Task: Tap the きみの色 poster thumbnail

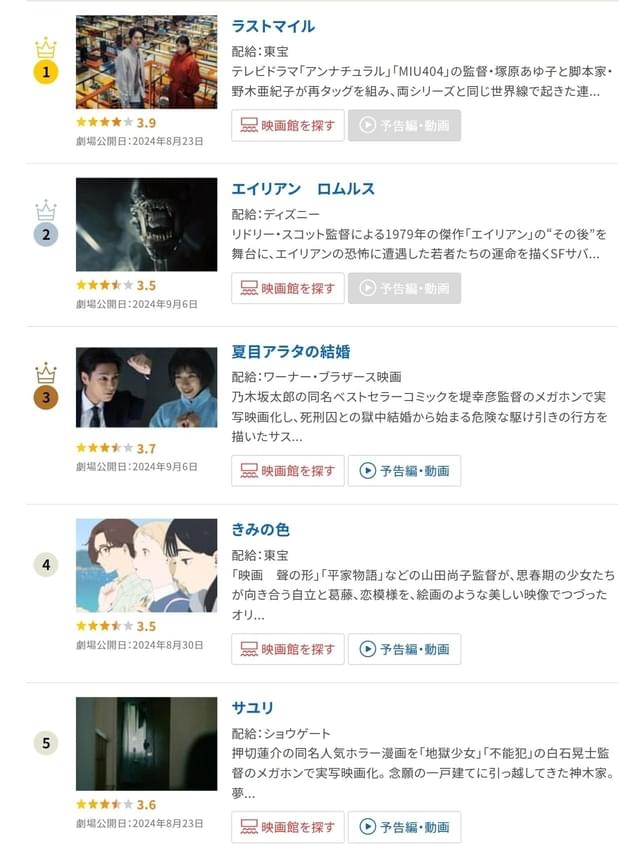Action: click(146, 566)
